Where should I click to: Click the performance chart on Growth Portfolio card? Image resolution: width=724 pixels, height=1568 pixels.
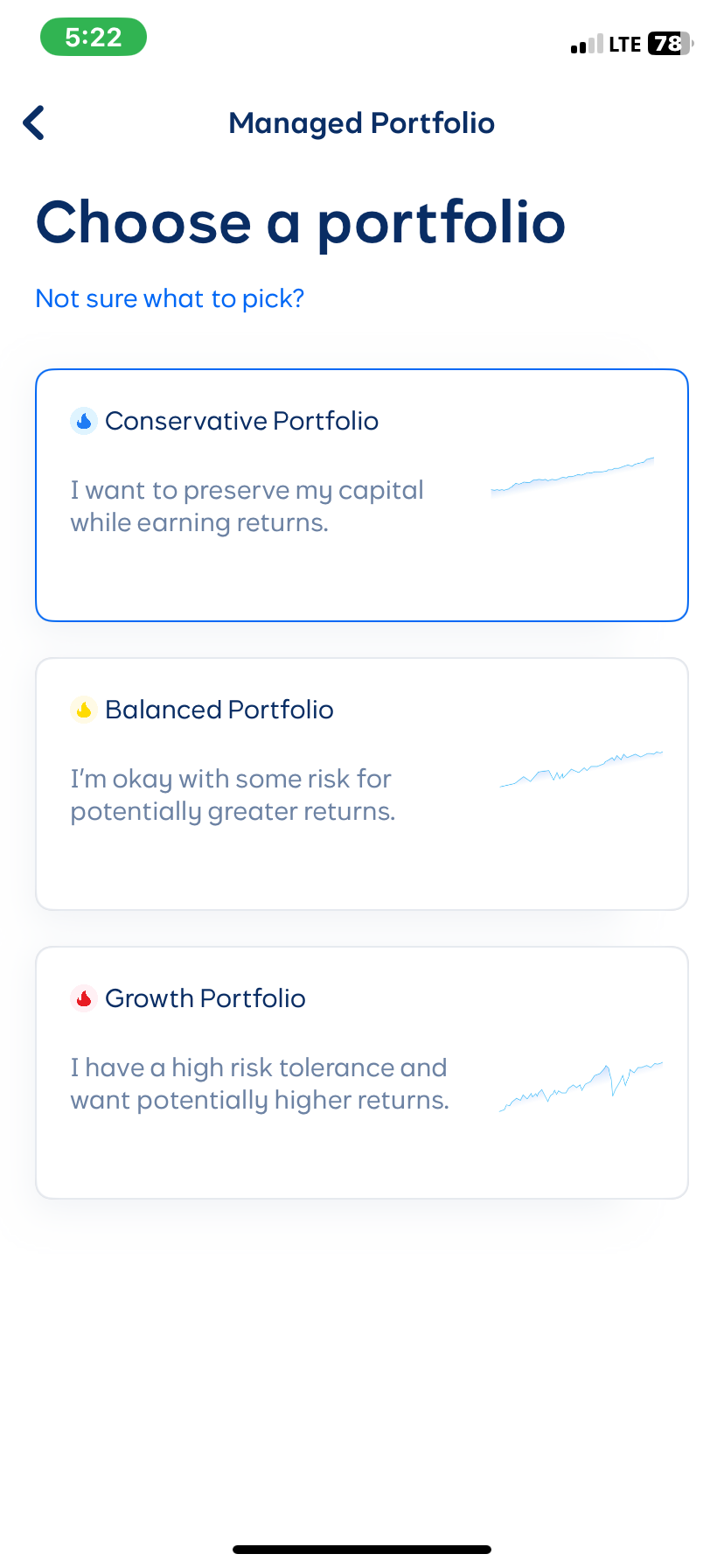581,1089
